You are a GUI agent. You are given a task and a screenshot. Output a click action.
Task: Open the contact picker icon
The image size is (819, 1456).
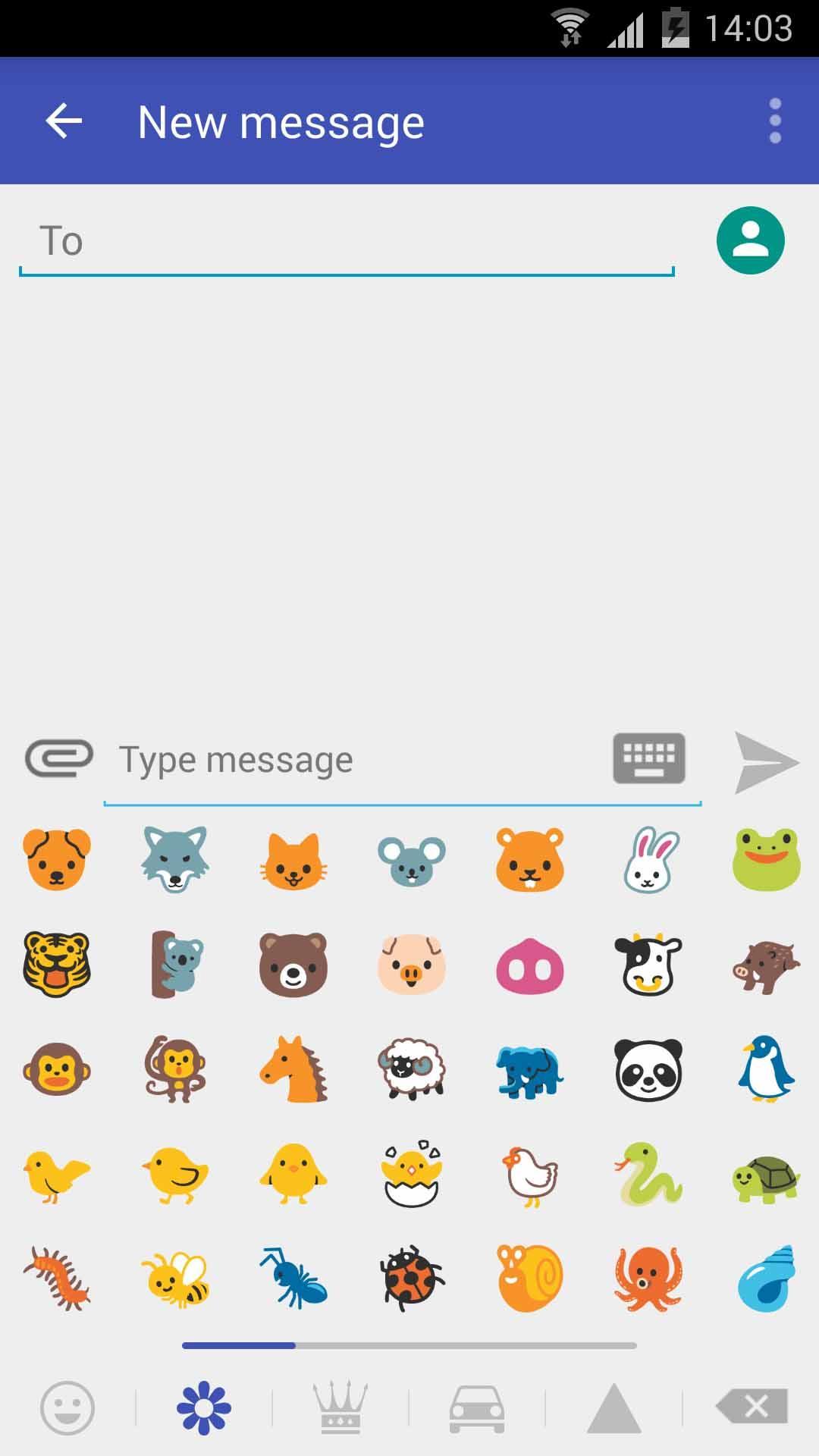click(750, 240)
